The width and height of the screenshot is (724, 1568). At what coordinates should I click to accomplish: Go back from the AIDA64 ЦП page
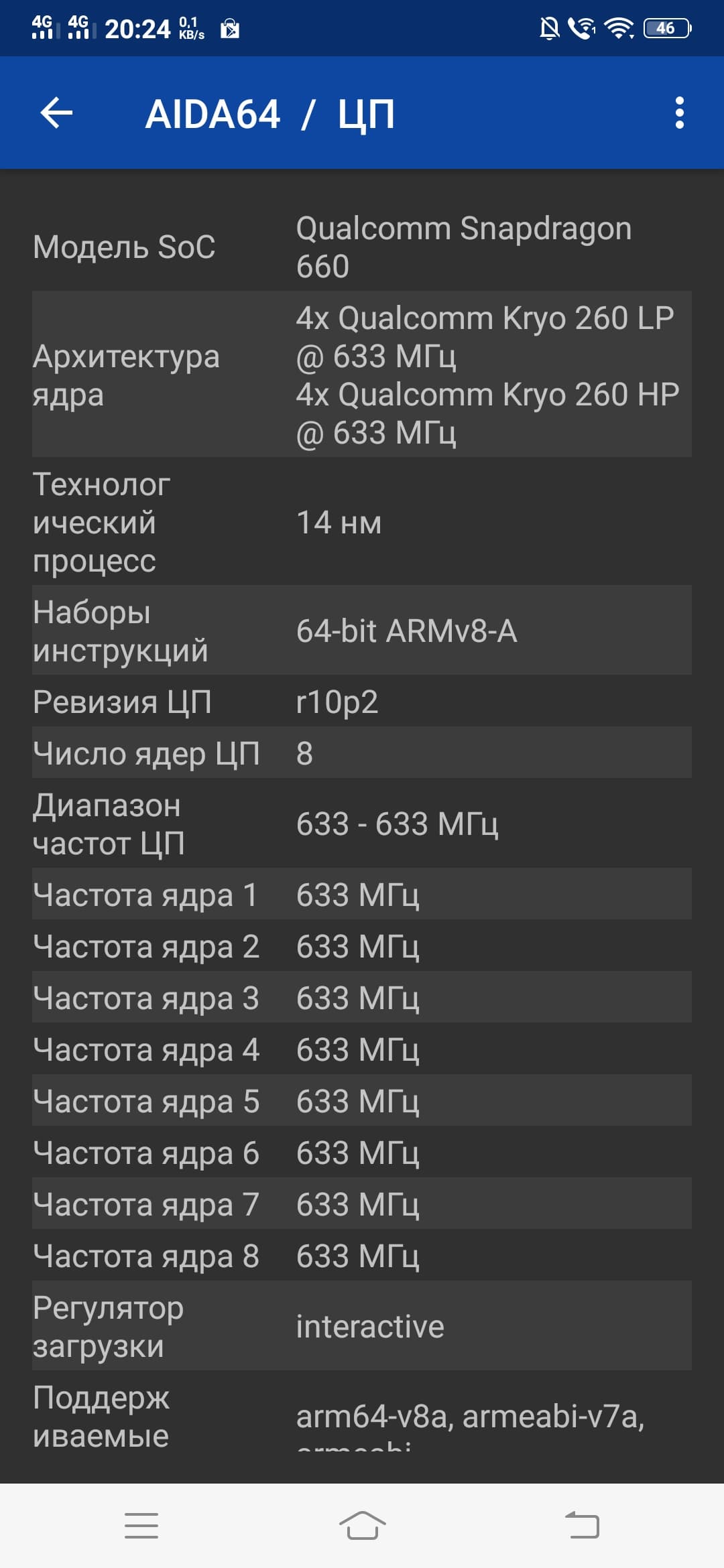click(x=56, y=113)
